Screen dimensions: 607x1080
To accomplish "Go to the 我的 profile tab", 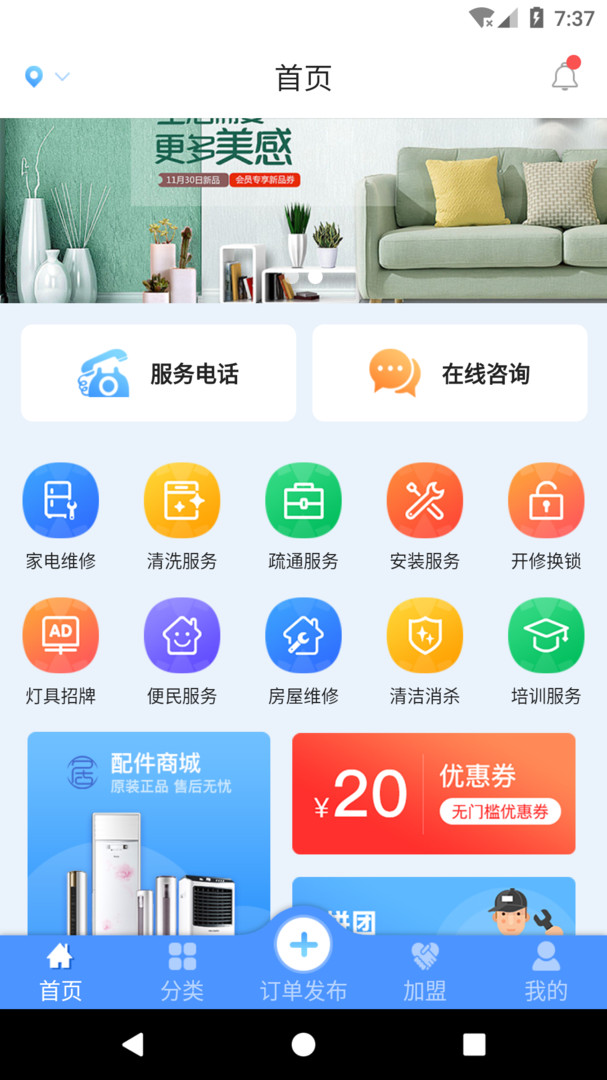I will tap(546, 972).
